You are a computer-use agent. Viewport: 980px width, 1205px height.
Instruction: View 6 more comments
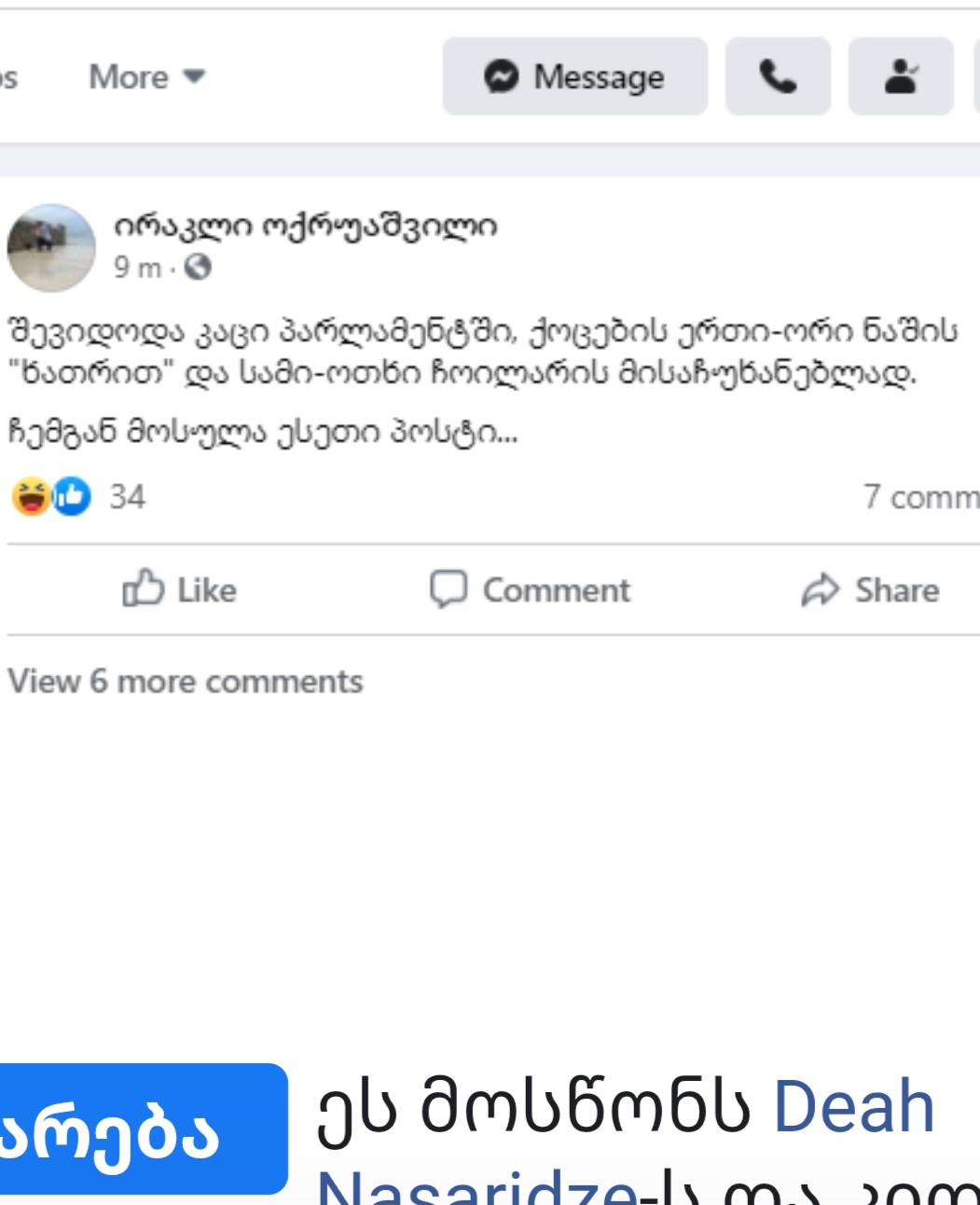[x=186, y=682]
